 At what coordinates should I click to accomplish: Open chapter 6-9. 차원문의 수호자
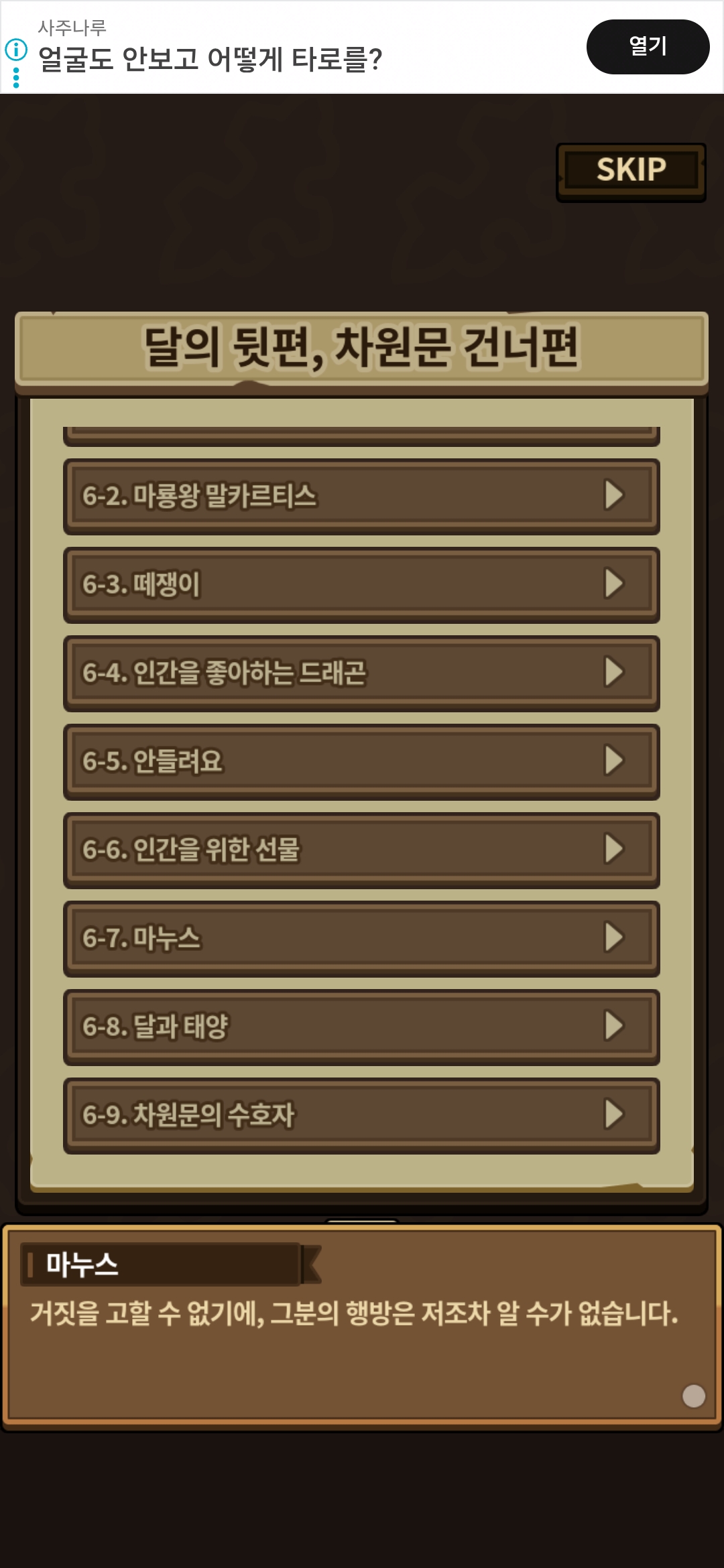pyautogui.click(x=361, y=1115)
